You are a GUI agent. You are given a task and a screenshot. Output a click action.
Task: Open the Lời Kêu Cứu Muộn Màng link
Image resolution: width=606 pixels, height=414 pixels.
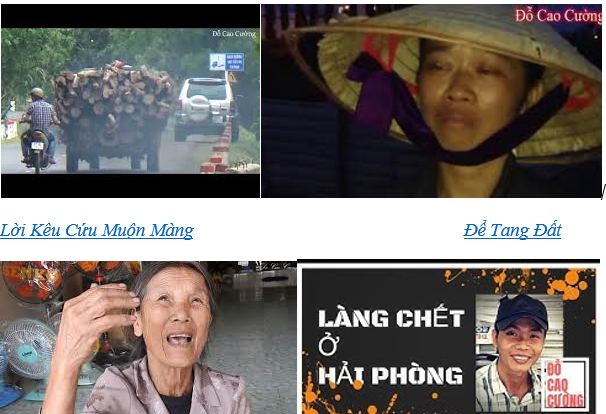click(x=97, y=231)
